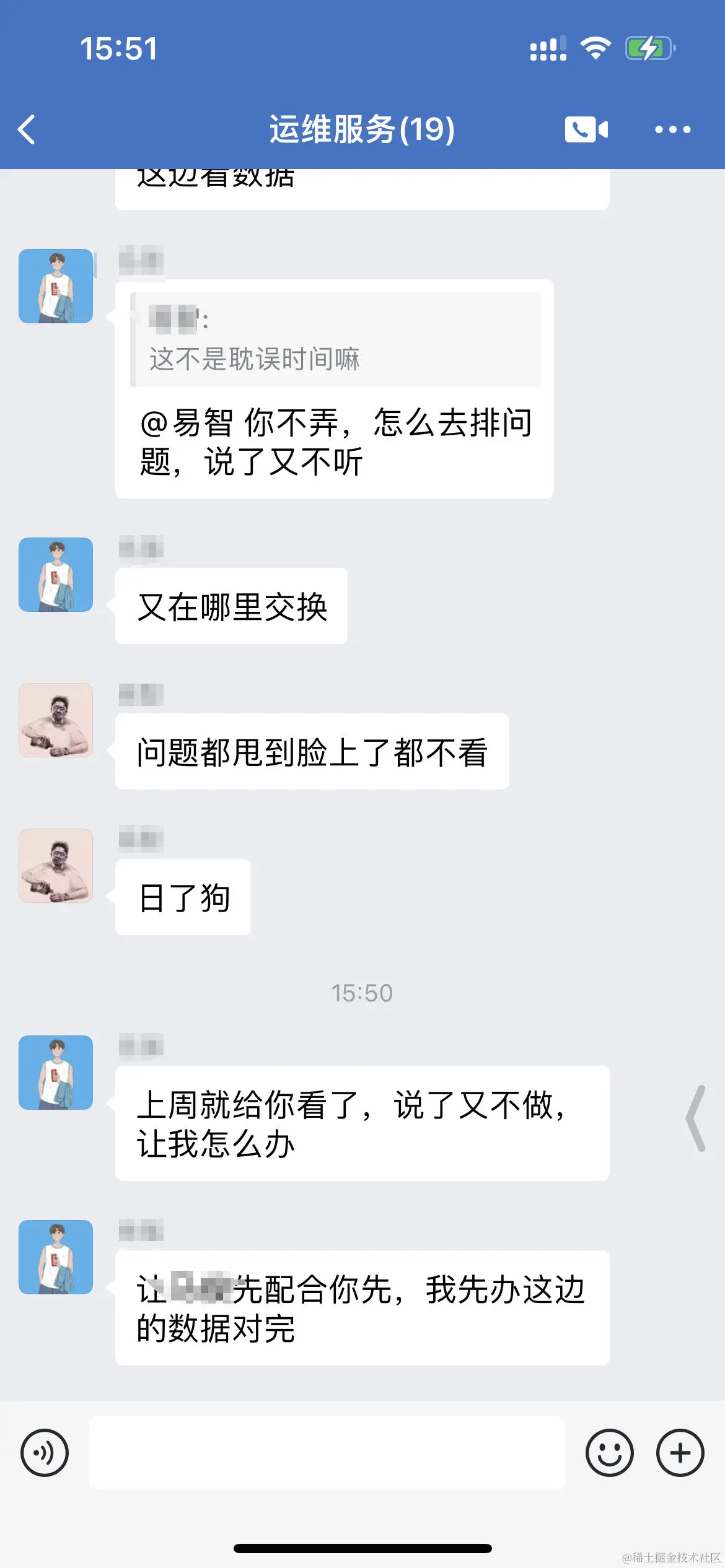Tap the back arrow to leave the chat
The height and width of the screenshot is (1568, 725).
(26, 130)
